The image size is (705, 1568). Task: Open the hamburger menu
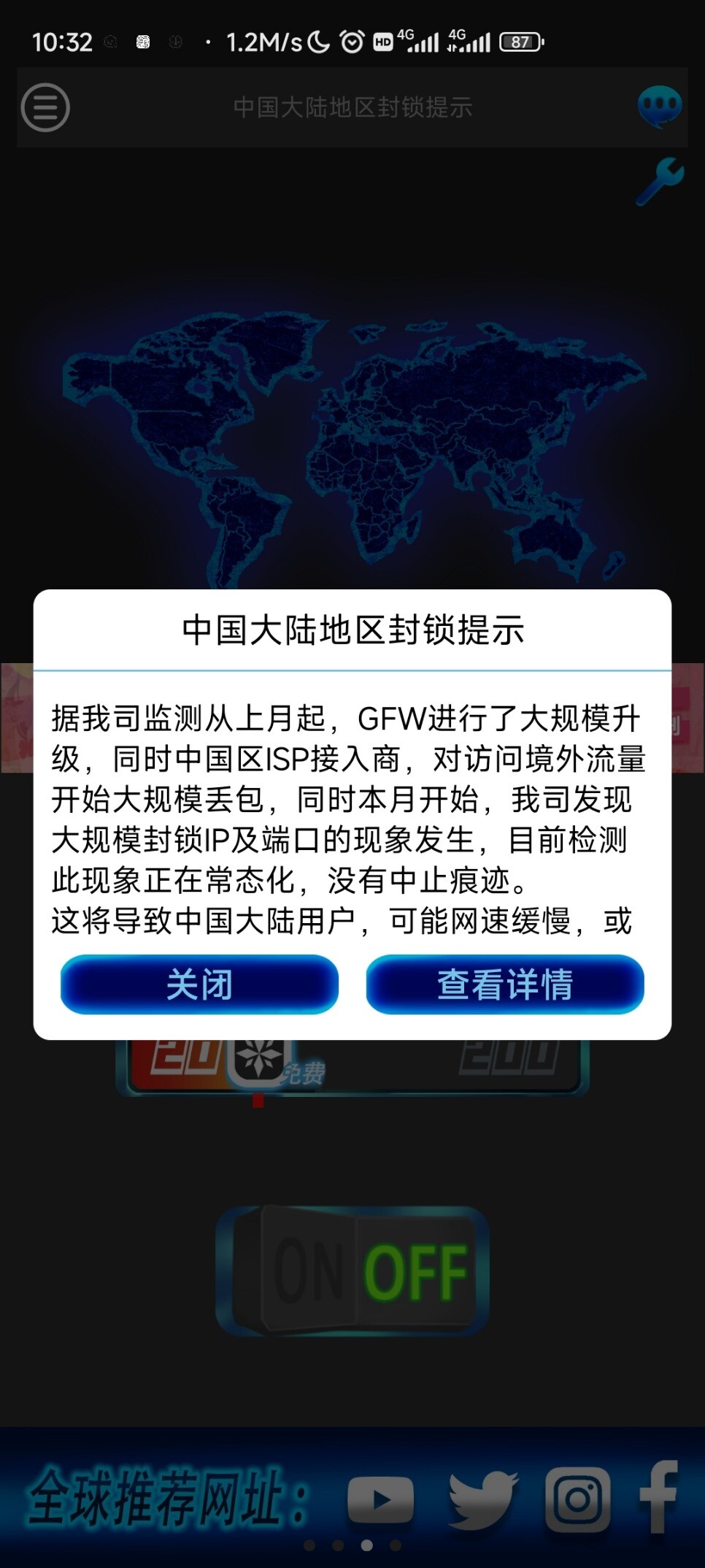pyautogui.click(x=45, y=108)
